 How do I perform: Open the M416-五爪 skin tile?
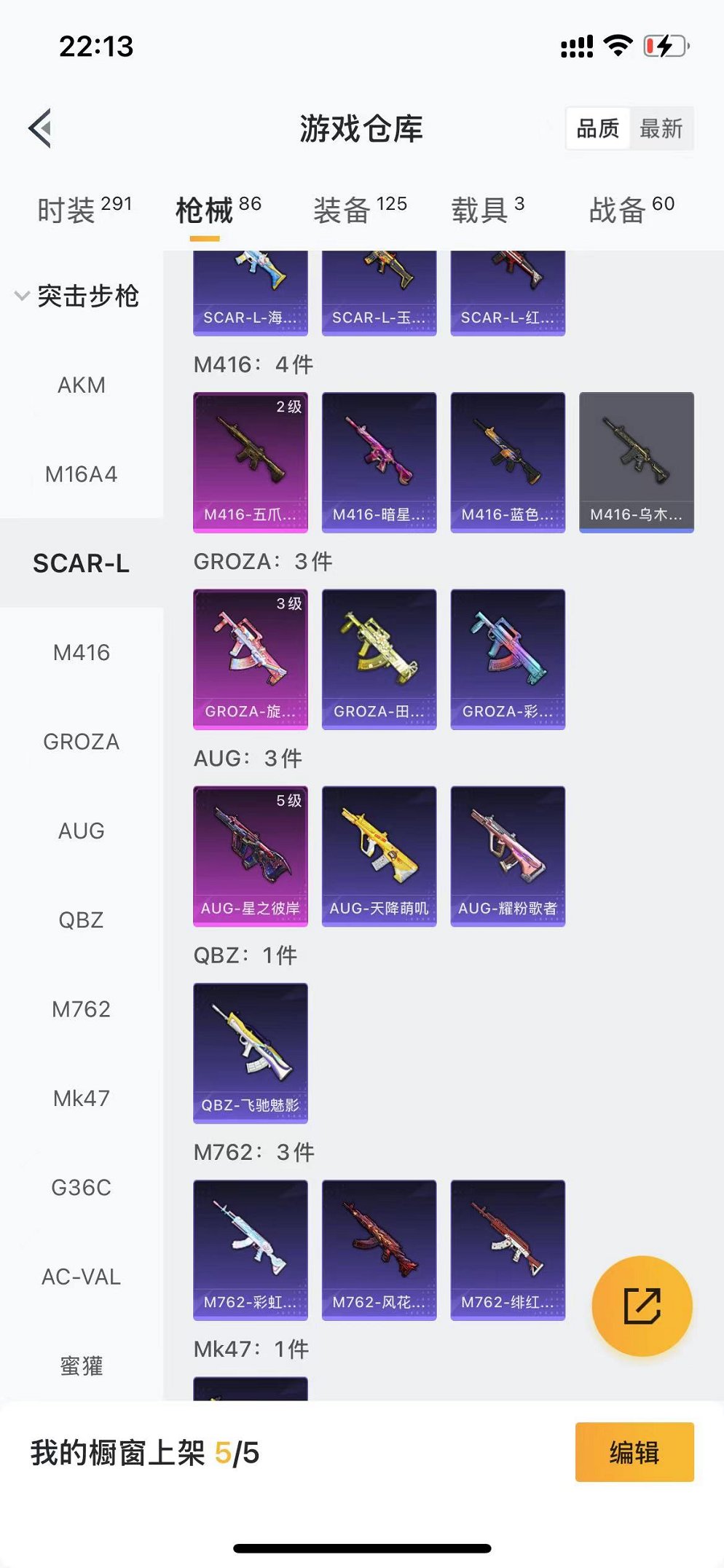coord(250,462)
